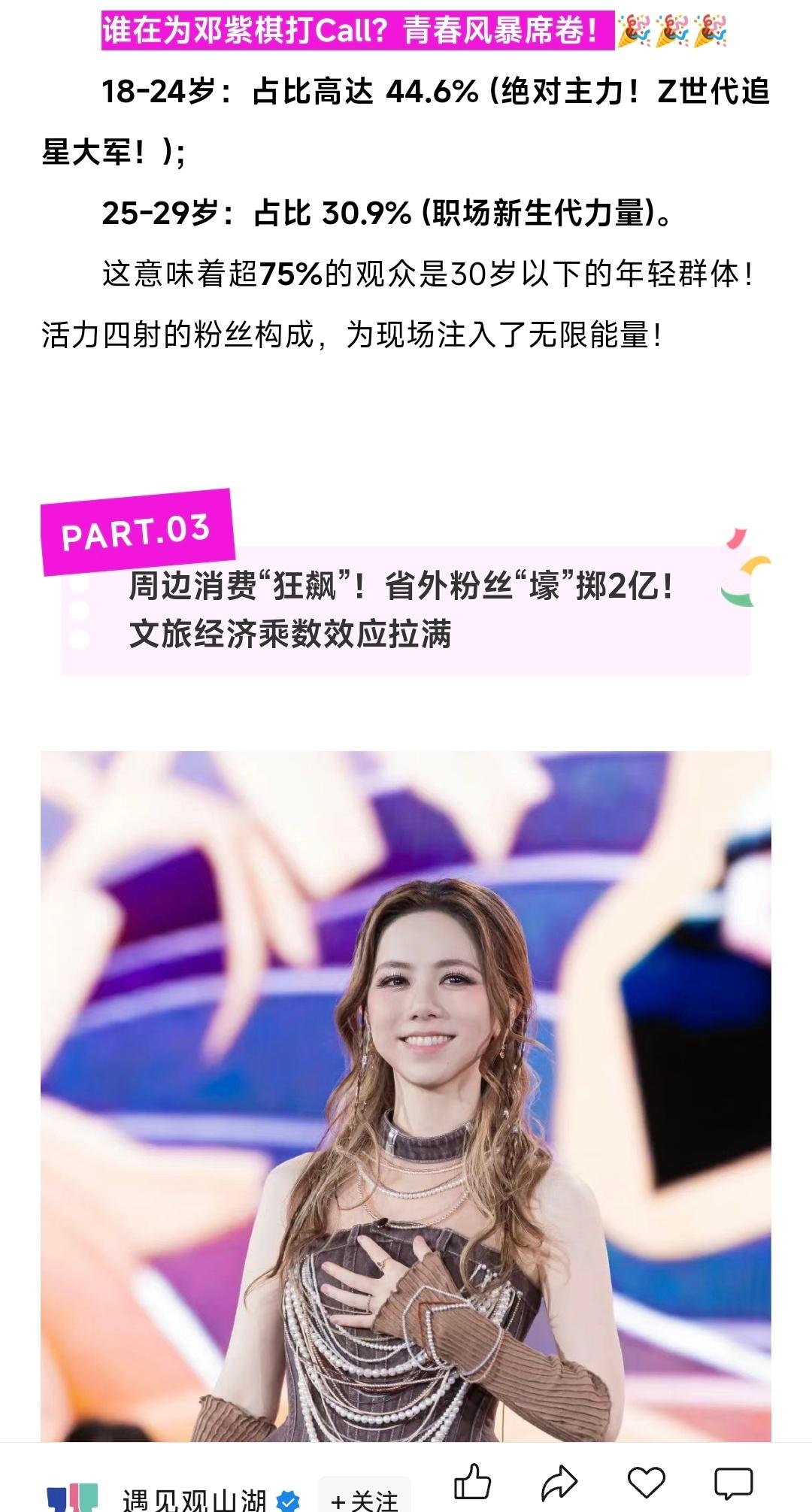812x1512 pixels.
Task: Like this article with thumbs up
Action: 473,1482
